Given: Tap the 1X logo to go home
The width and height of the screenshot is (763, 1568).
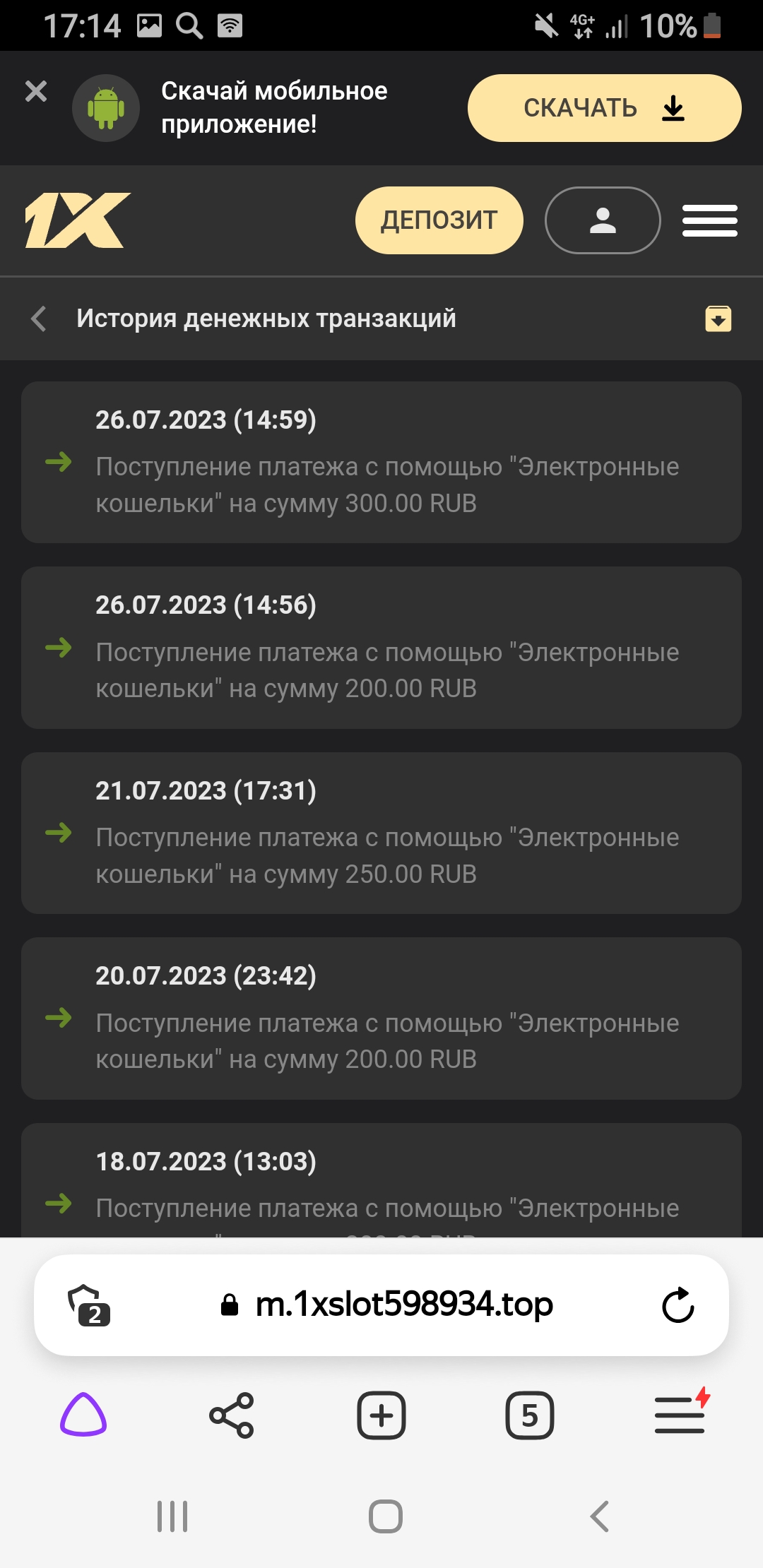Looking at the screenshot, I should [x=78, y=220].
